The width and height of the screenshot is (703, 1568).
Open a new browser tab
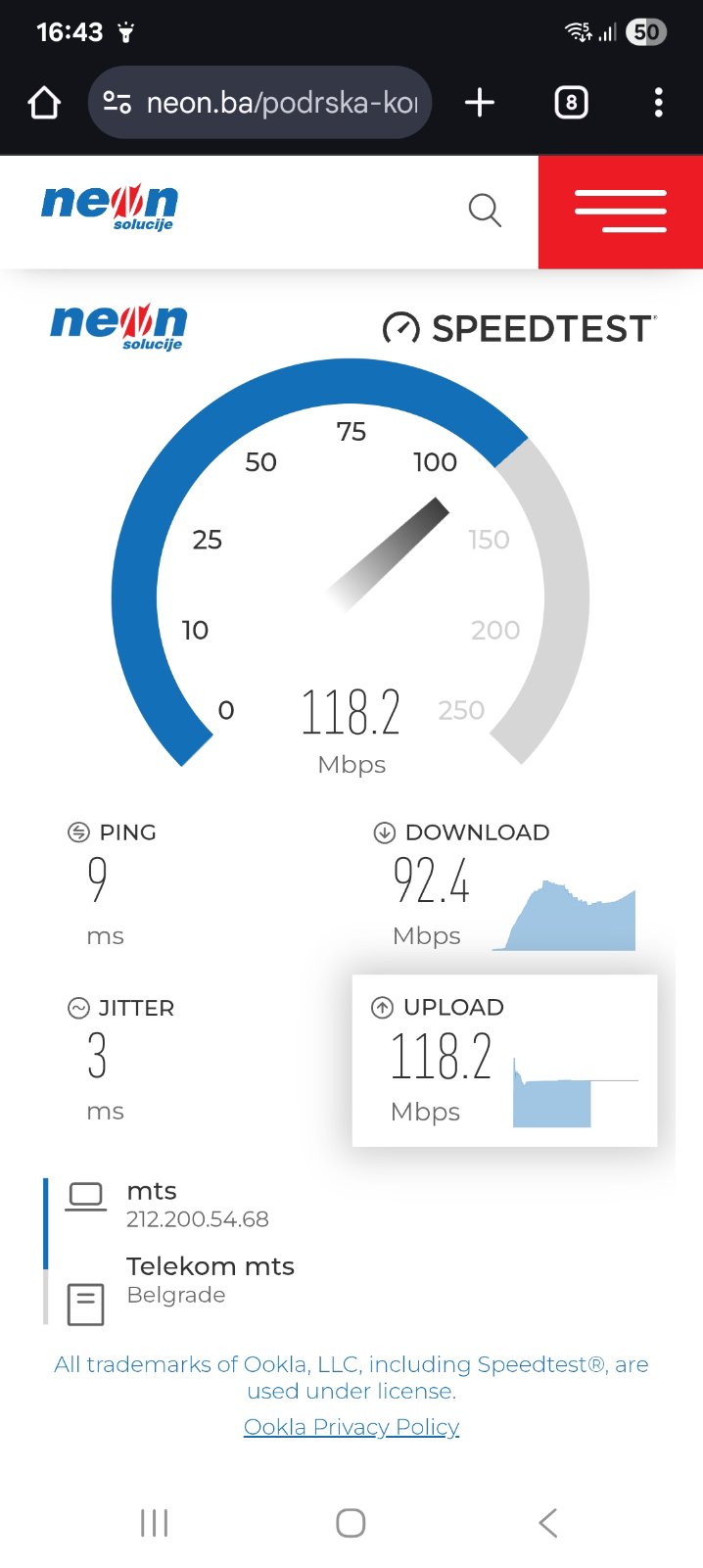pos(479,103)
